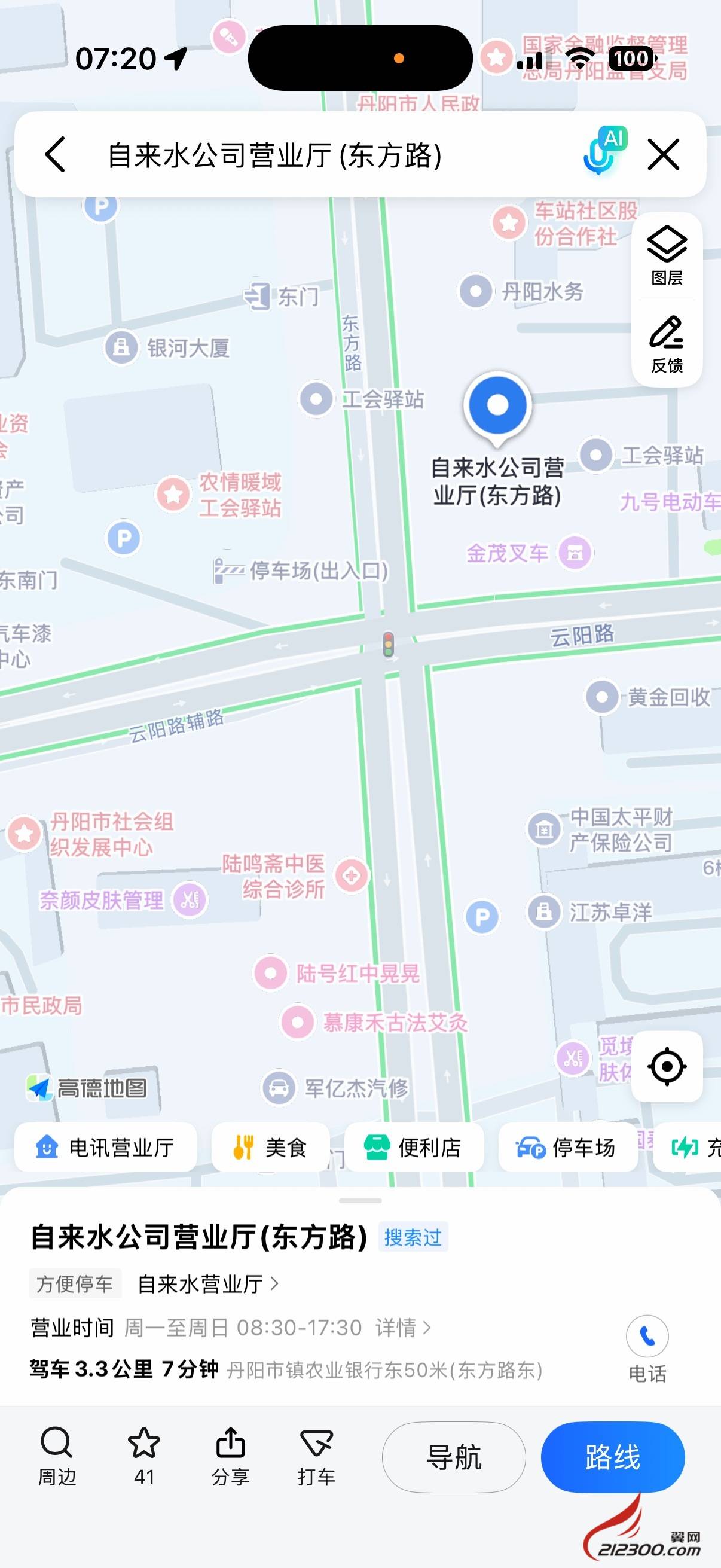Select the 电讯营业厅 chip
The image size is (721, 1568).
(106, 1148)
